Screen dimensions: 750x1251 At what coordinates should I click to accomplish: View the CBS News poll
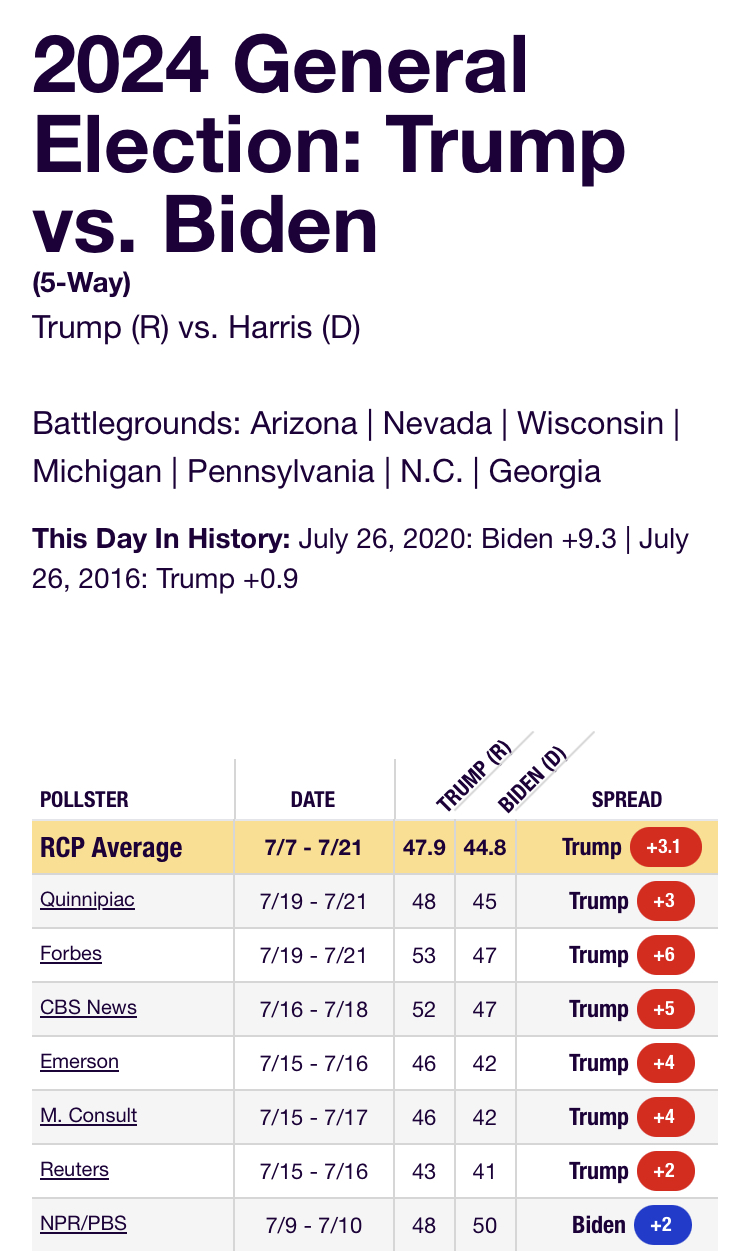pos(88,1008)
